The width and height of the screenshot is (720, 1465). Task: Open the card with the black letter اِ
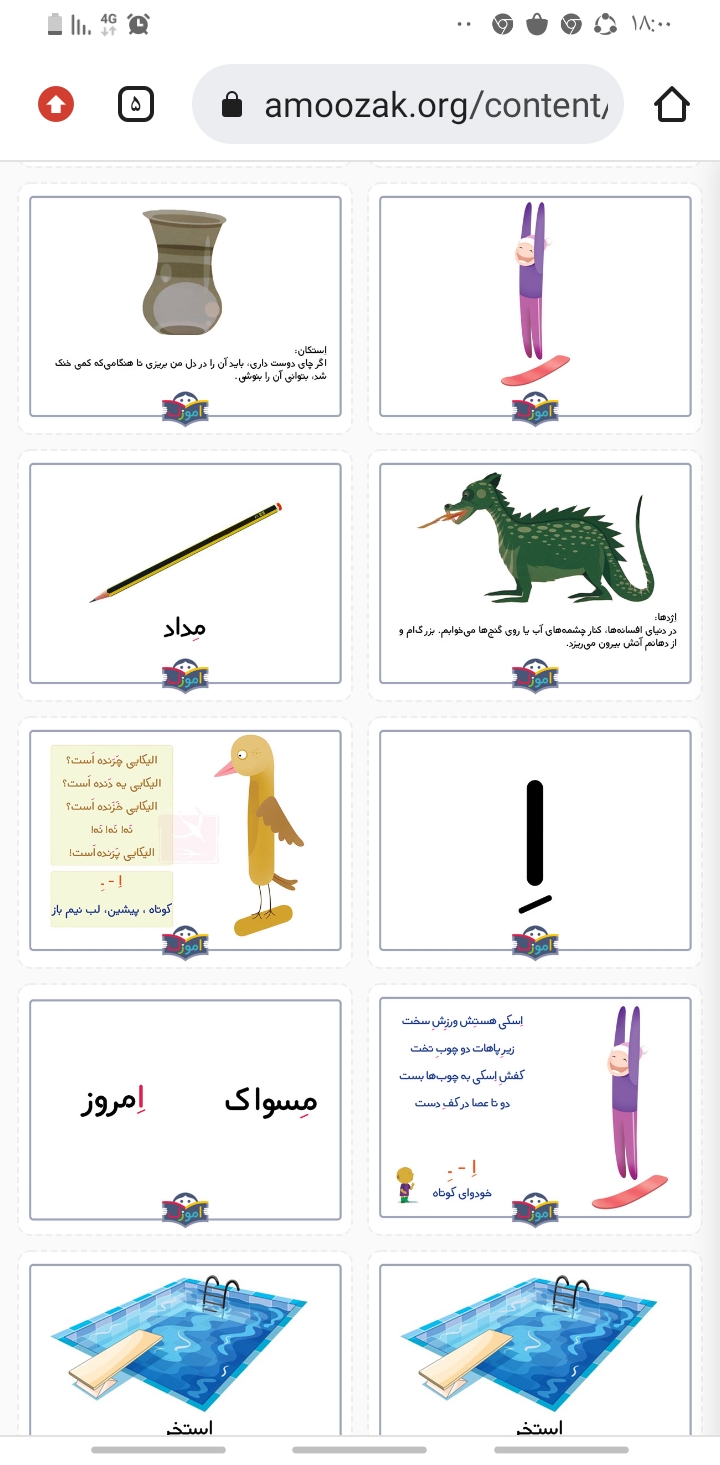(535, 840)
